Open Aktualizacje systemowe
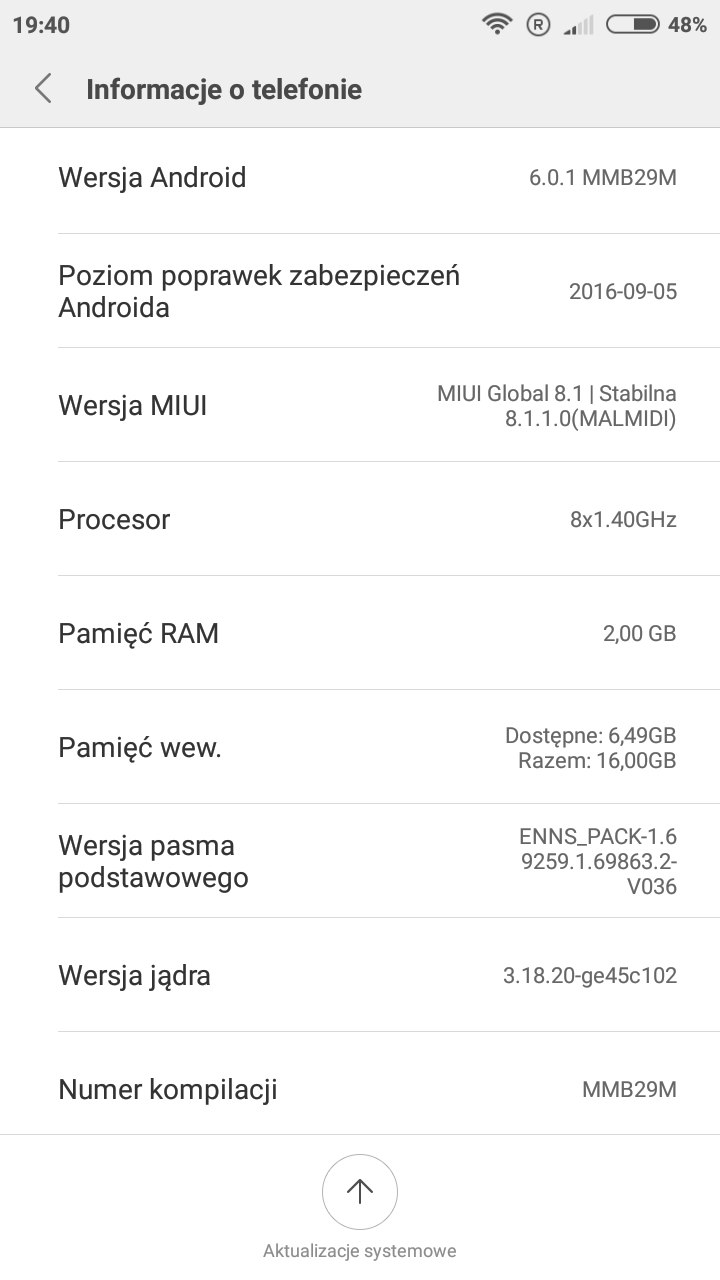The width and height of the screenshot is (720, 1280). coord(359,1192)
